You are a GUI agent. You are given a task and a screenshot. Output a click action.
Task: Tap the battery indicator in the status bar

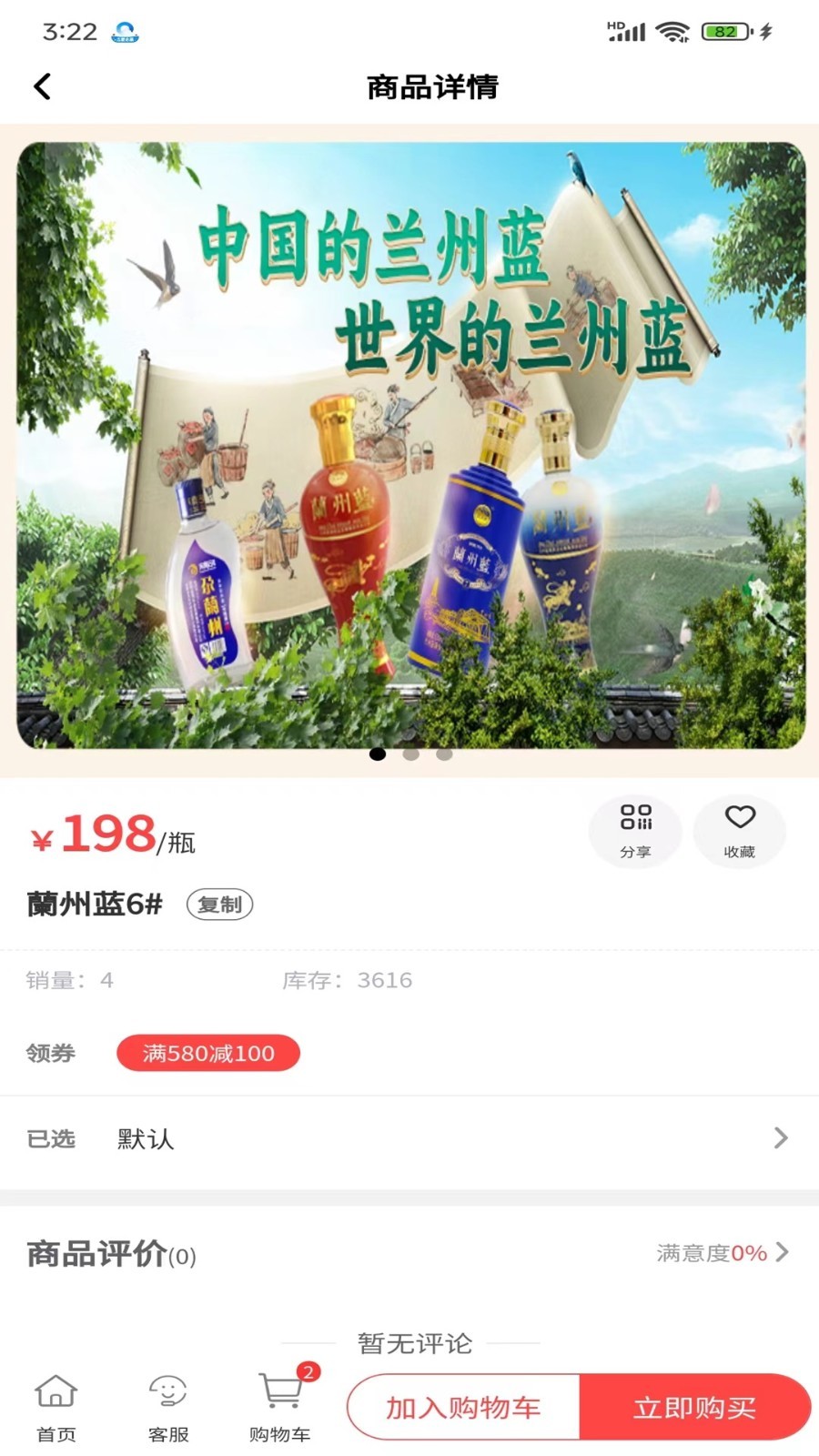coord(723,30)
